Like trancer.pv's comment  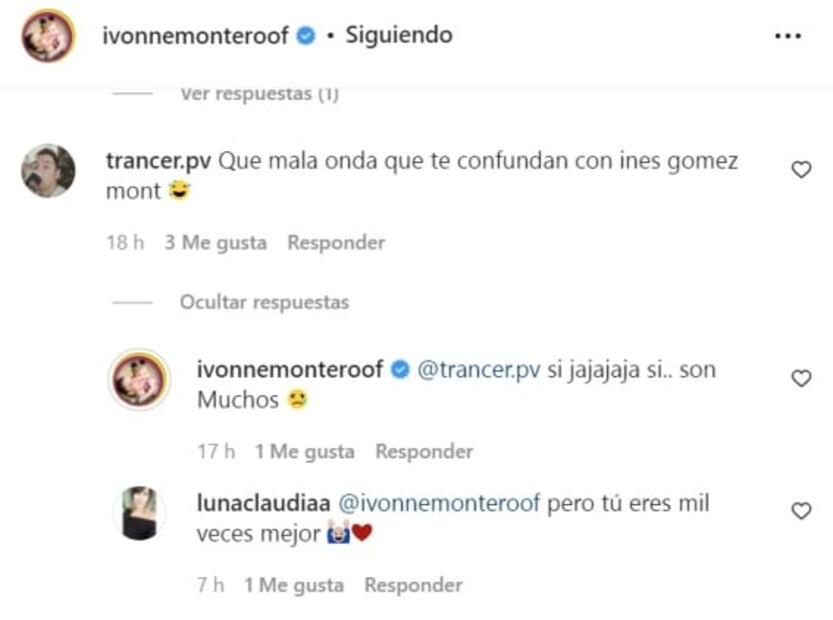pyautogui.click(x=801, y=170)
